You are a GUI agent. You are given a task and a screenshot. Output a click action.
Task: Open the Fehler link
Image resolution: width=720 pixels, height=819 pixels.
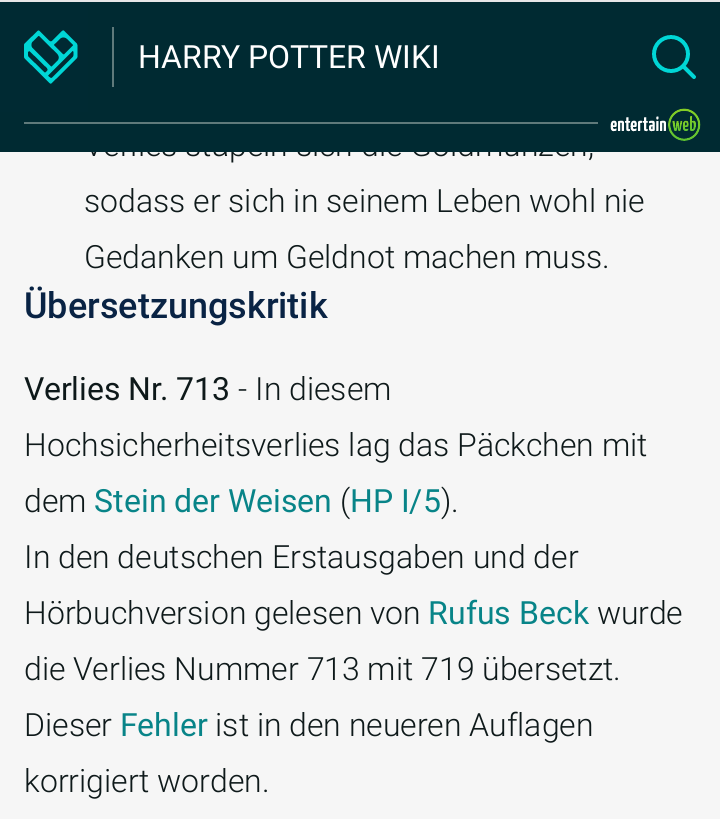(163, 725)
